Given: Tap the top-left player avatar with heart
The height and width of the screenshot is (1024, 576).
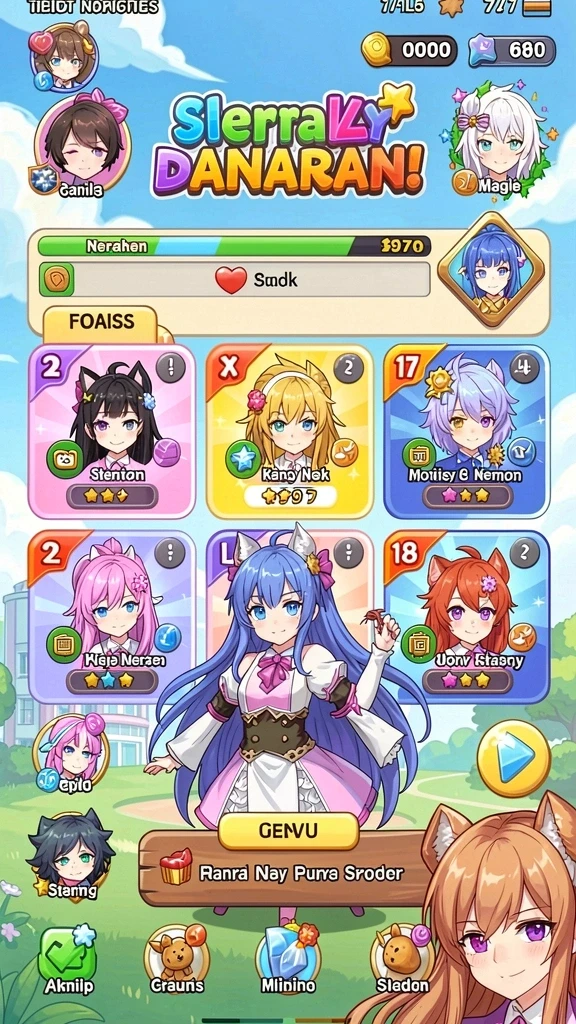Looking at the screenshot, I should click(x=63, y=56).
